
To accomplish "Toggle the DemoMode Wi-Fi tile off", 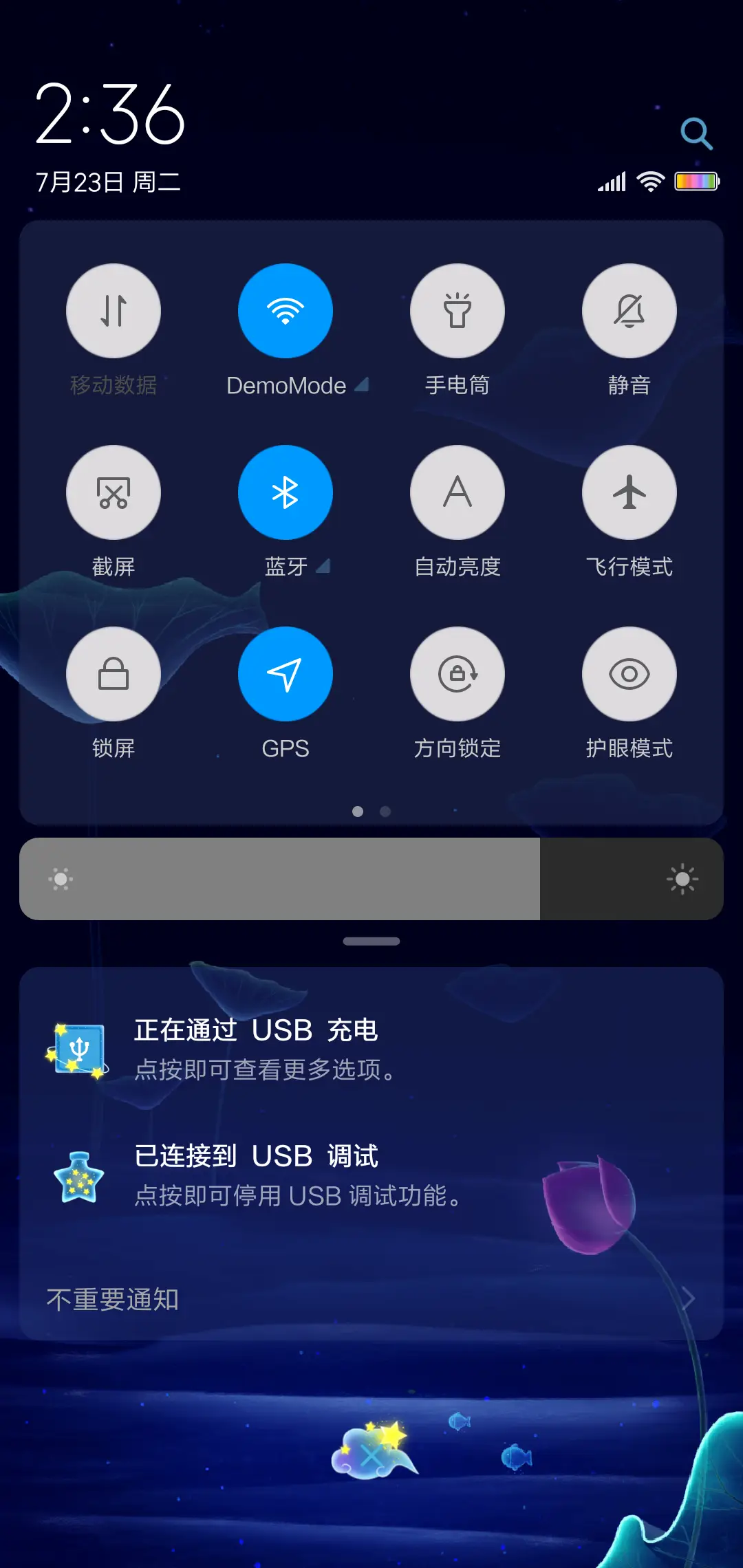I will click(286, 311).
